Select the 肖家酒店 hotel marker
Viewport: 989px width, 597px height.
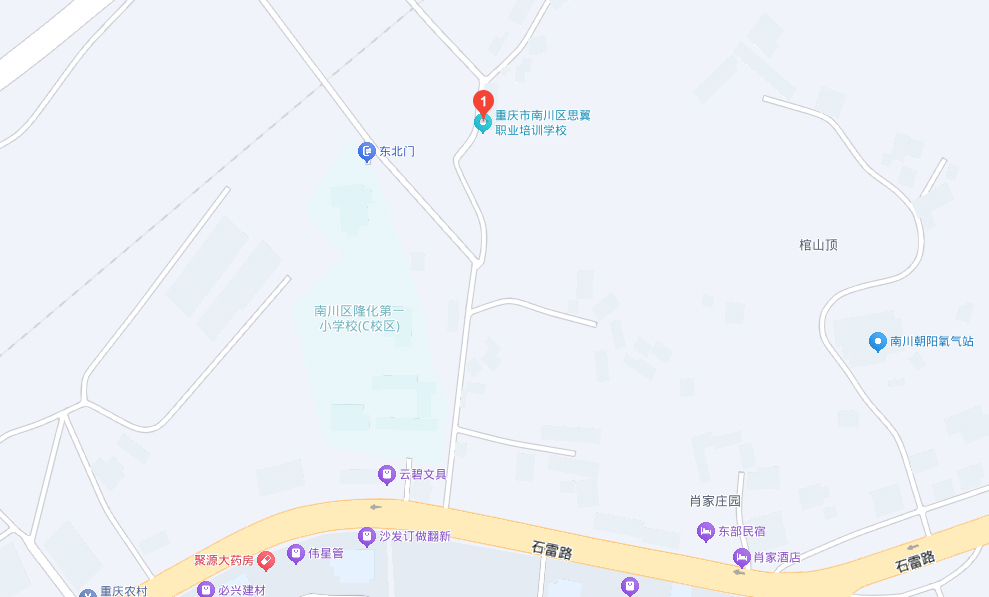741,557
